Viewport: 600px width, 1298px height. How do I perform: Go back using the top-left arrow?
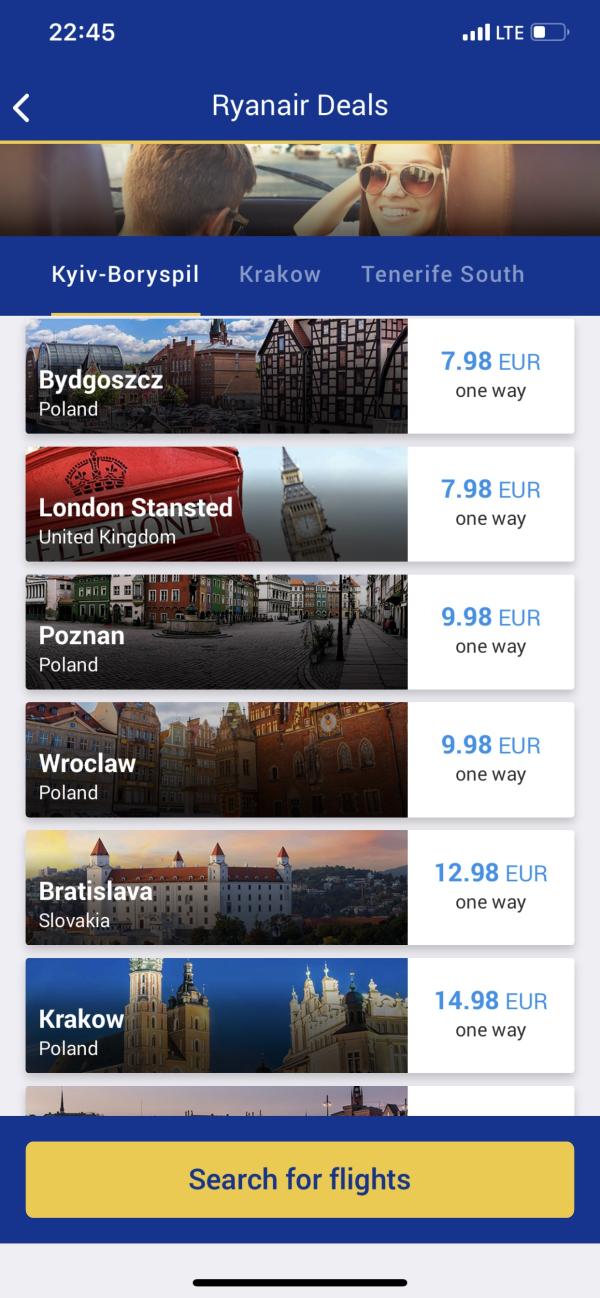coord(22,107)
